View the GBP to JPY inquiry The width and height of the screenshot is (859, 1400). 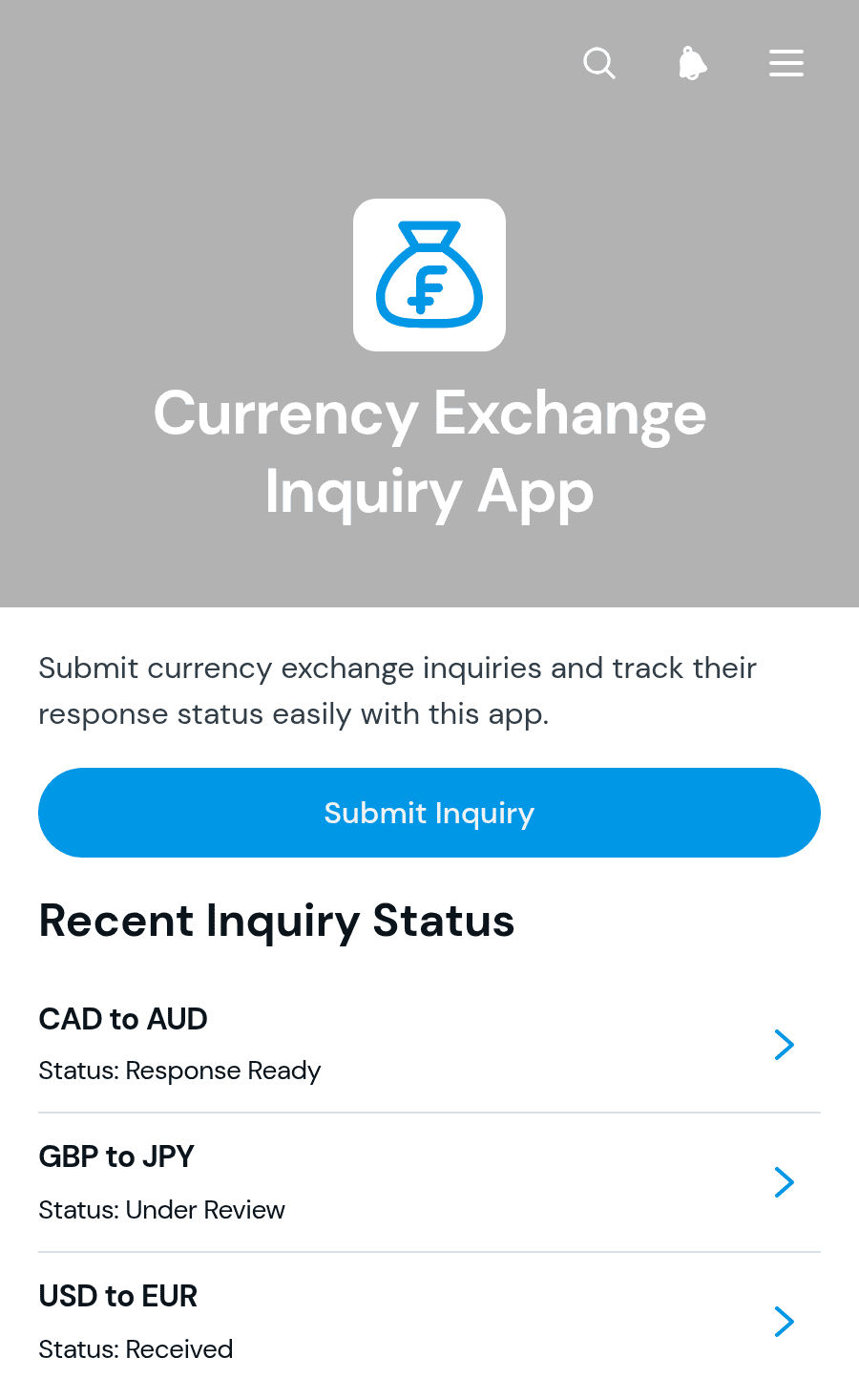(x=429, y=1182)
